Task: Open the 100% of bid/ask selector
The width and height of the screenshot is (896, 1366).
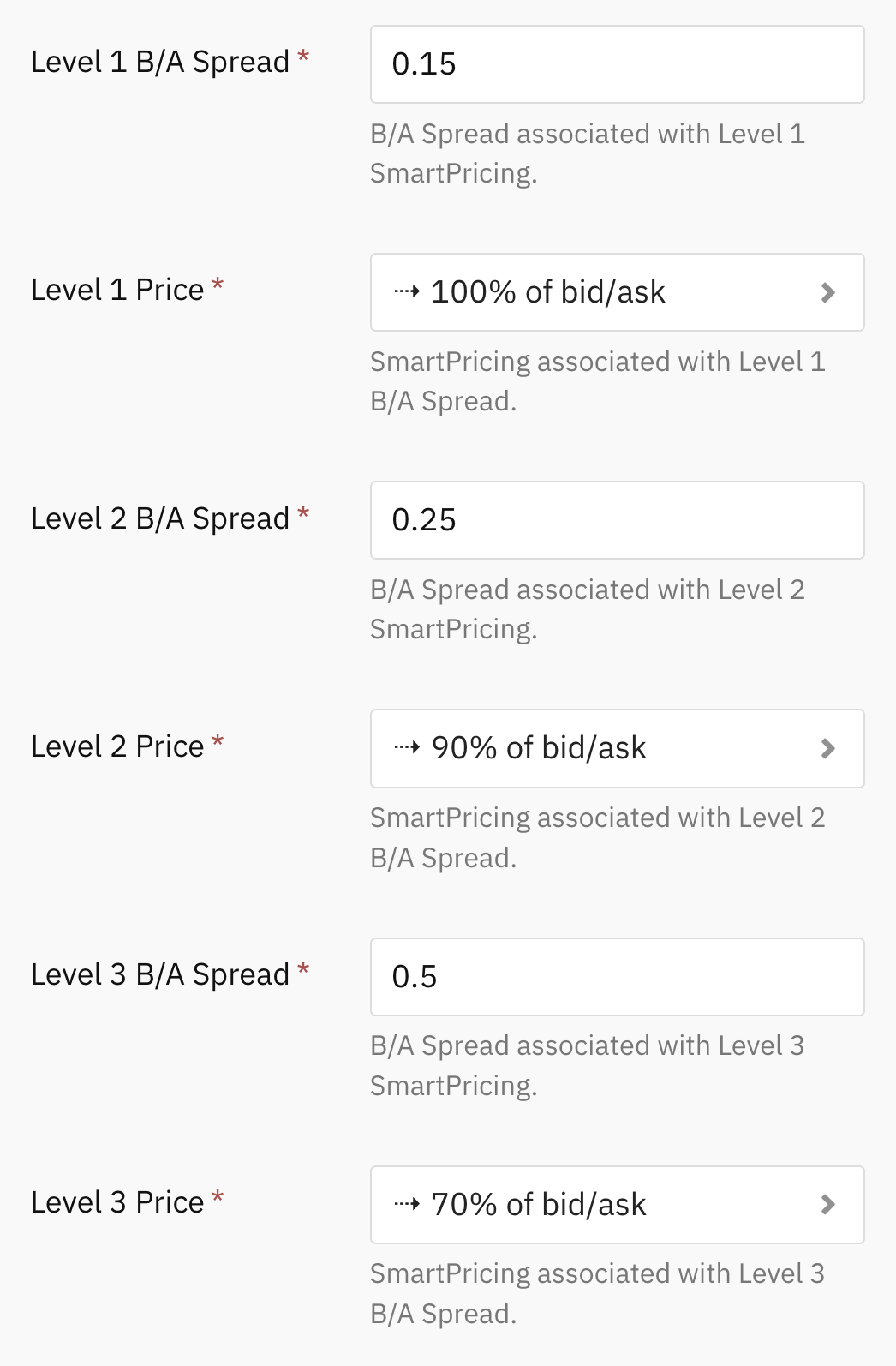Action: 617,292
